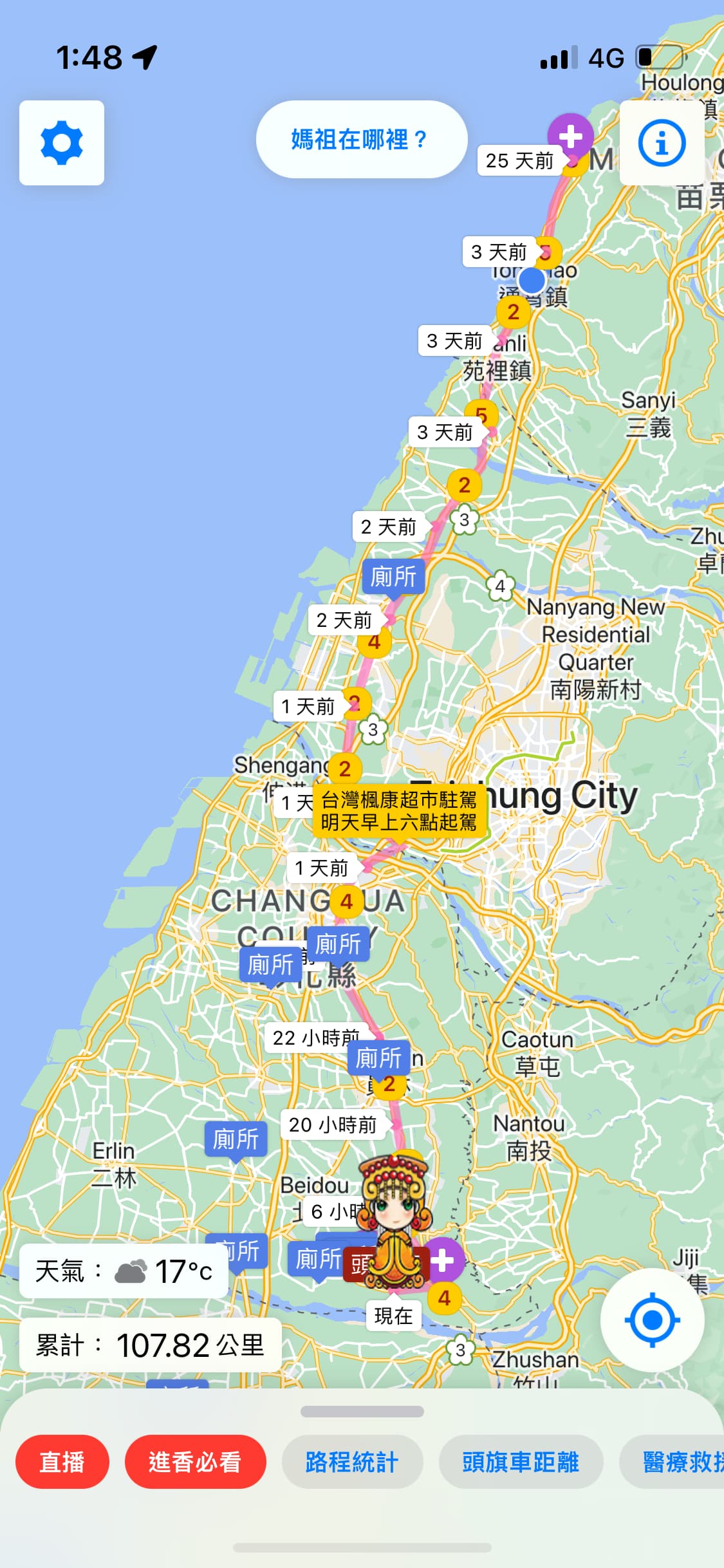The height and width of the screenshot is (1568, 724).
Task: Tap the yellow cluster marker numbered 5
Action: point(481,413)
